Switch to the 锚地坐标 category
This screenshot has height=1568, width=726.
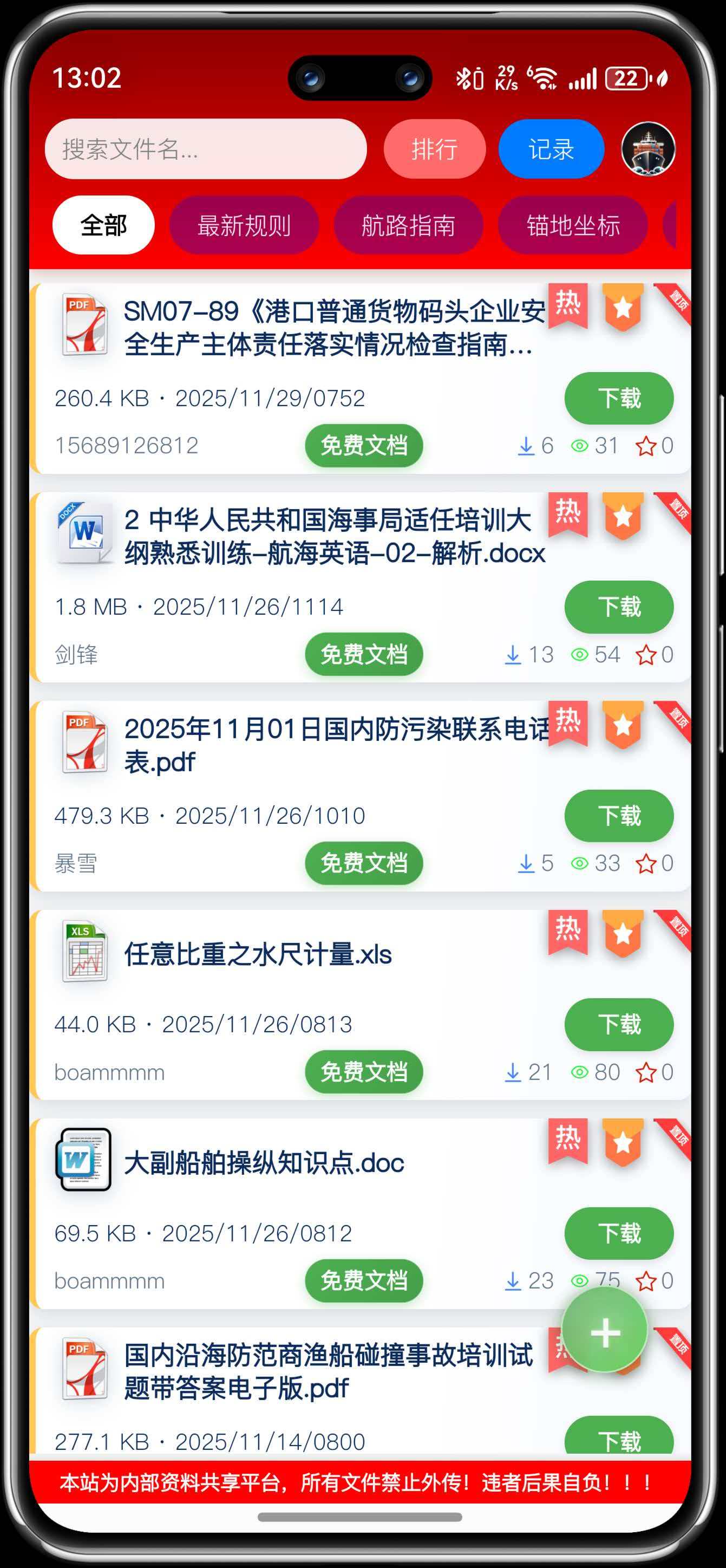574,225
